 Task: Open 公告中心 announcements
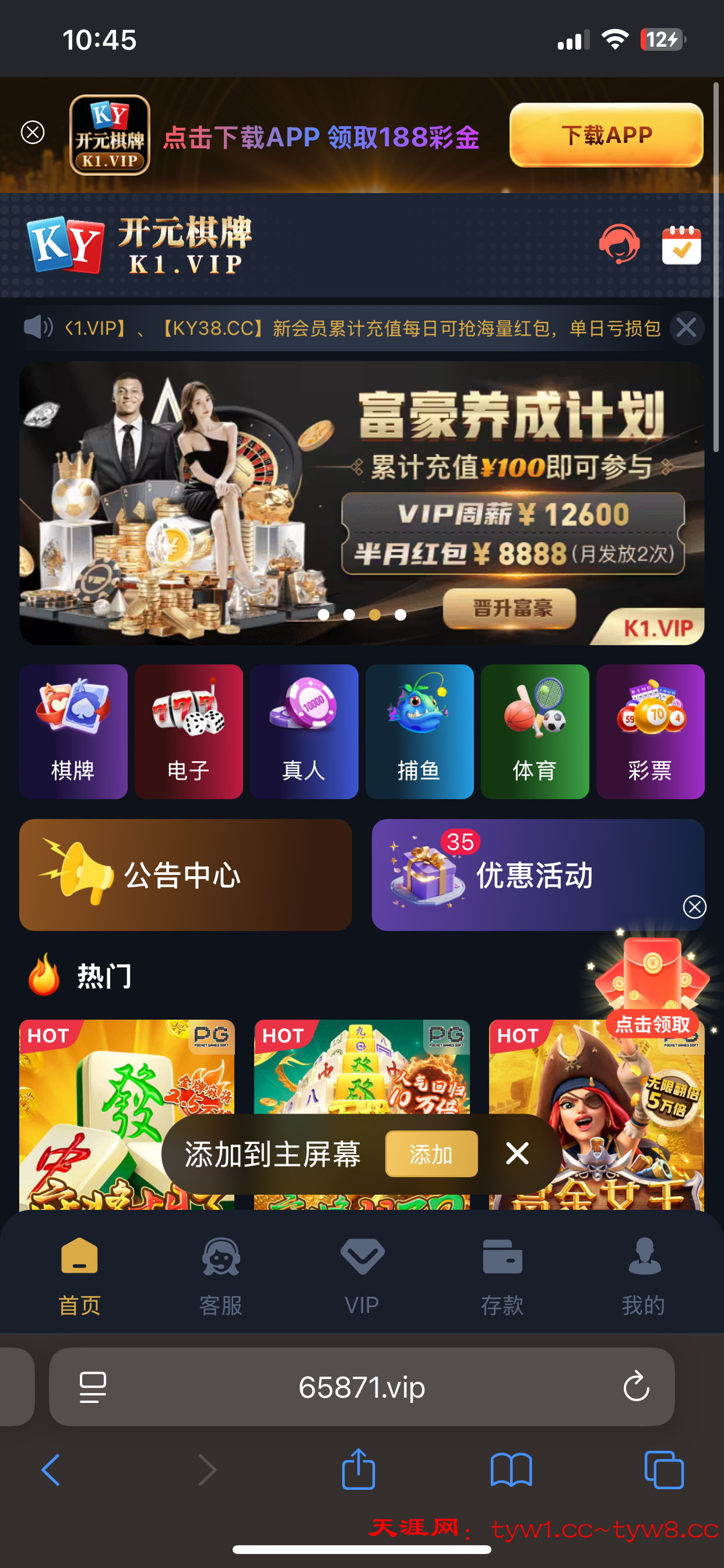pos(185,874)
